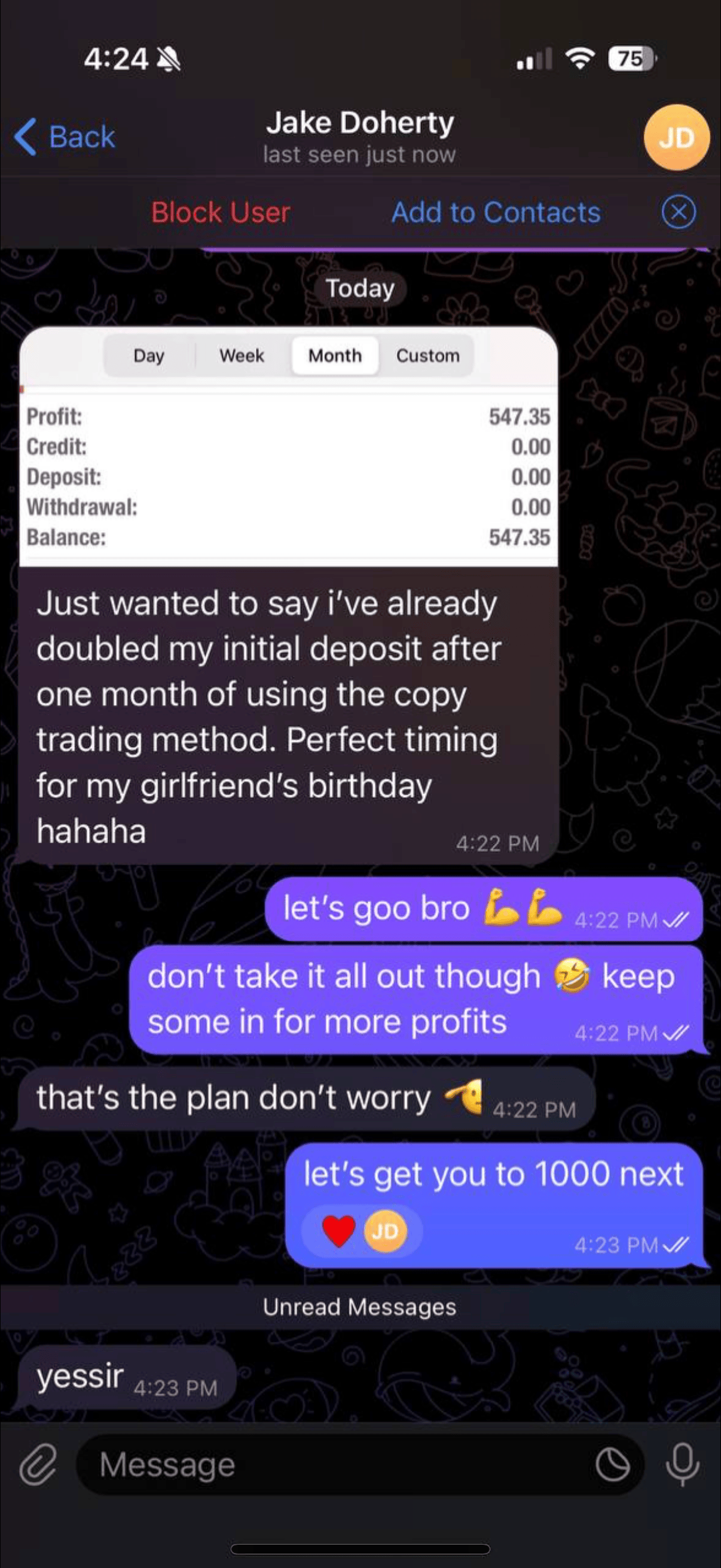Image resolution: width=721 pixels, height=1568 pixels.
Task: Block this user
Action: pos(220,212)
